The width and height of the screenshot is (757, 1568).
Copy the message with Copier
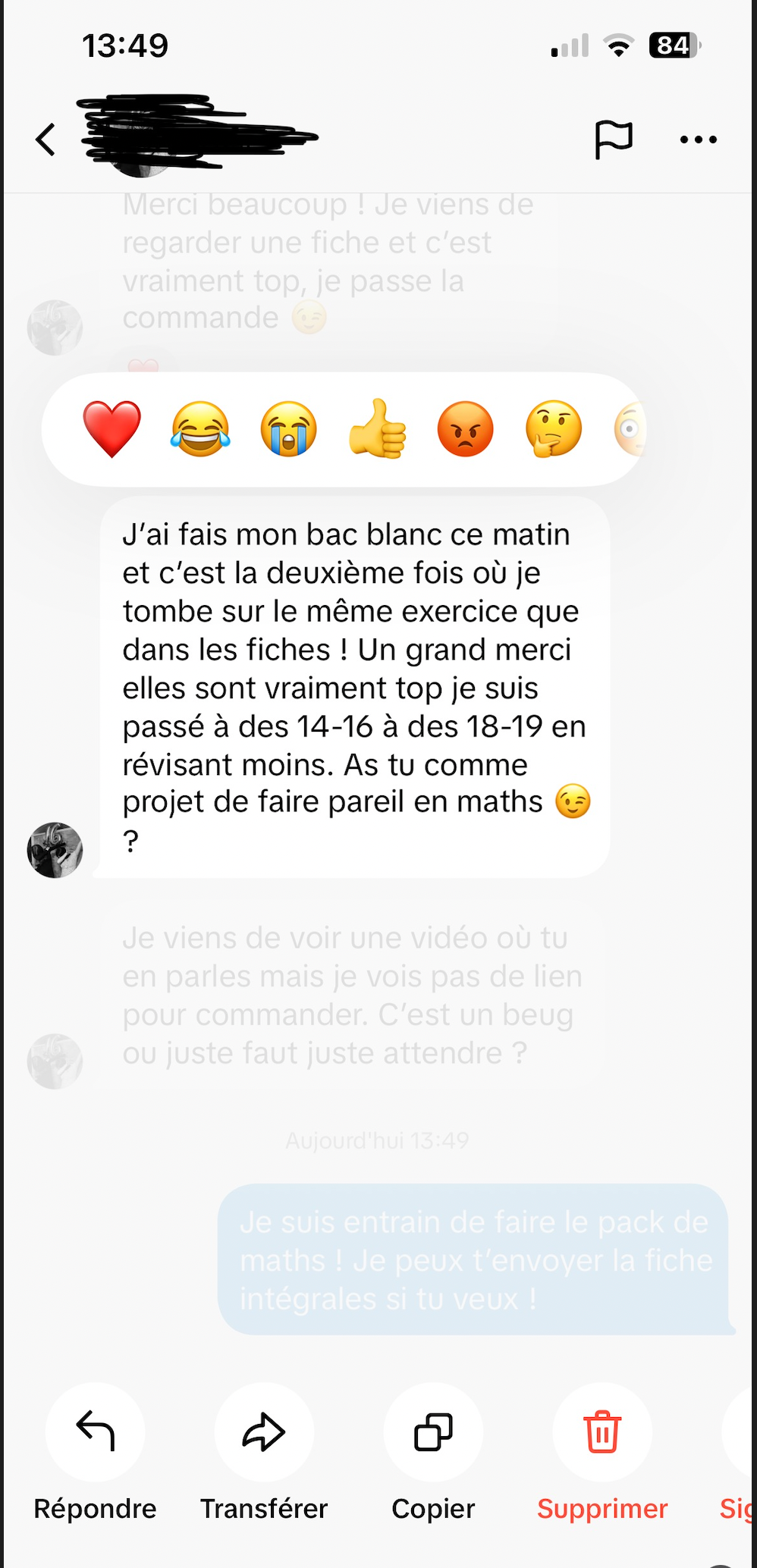433,1432
